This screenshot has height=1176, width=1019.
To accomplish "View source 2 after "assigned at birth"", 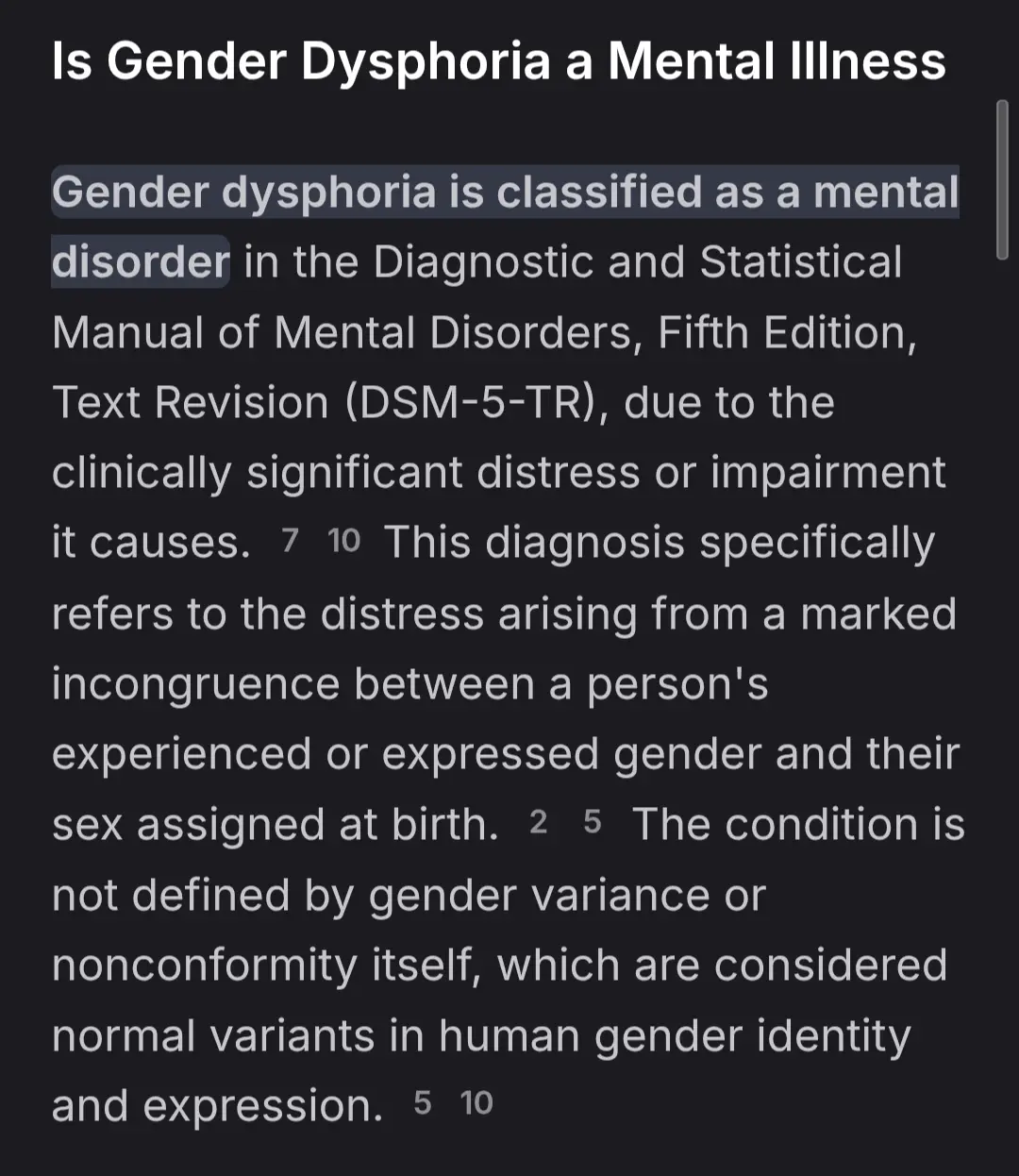I will 538,822.
